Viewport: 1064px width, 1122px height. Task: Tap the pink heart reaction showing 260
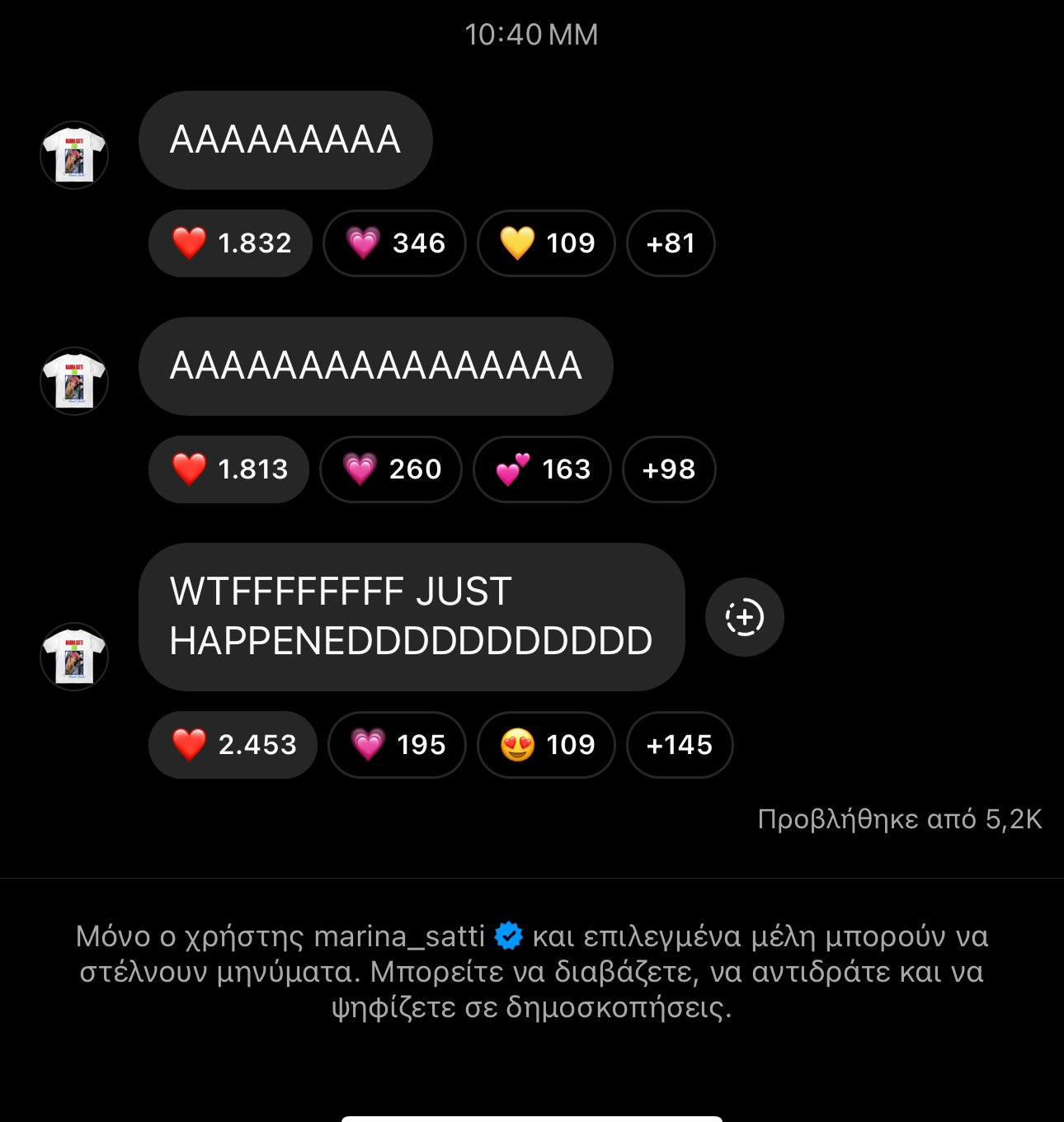391,469
